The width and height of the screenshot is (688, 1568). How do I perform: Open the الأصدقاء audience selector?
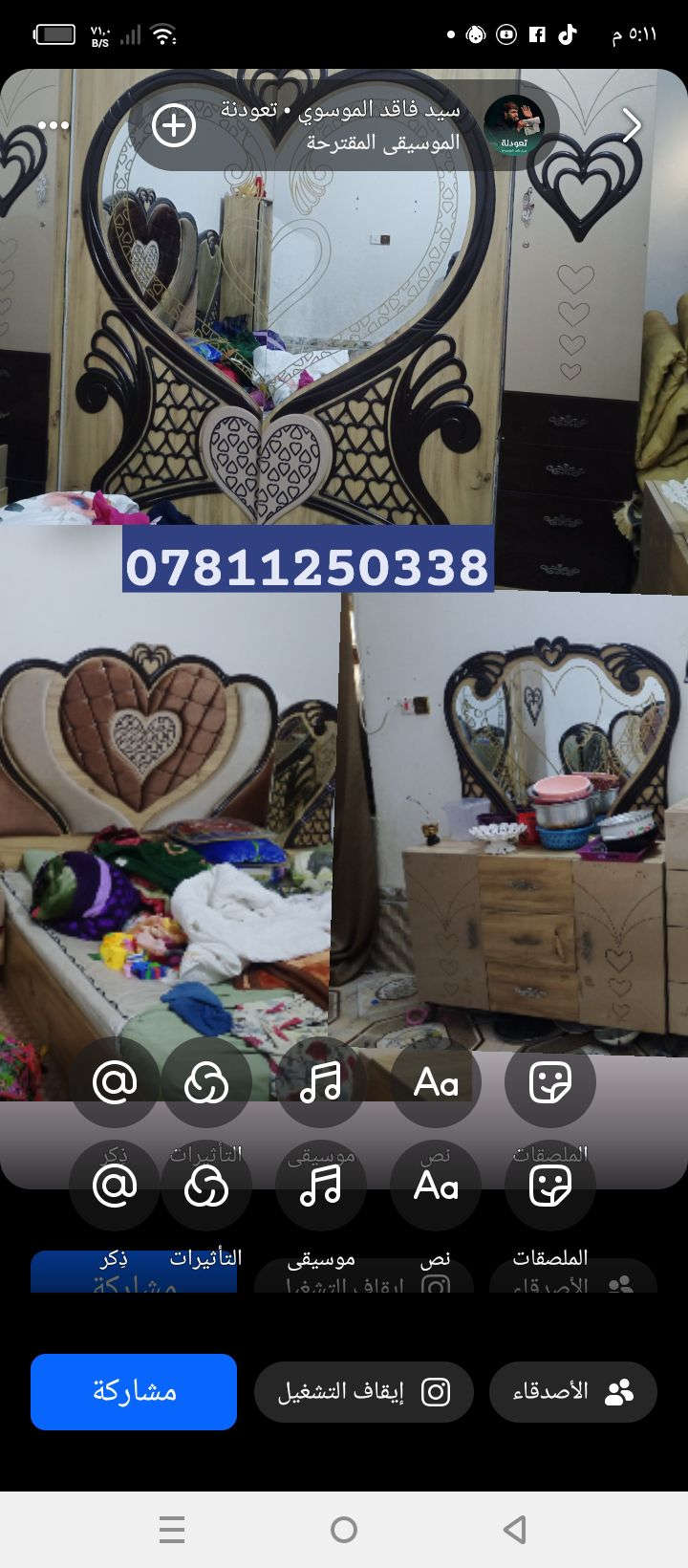pyautogui.click(x=573, y=1392)
